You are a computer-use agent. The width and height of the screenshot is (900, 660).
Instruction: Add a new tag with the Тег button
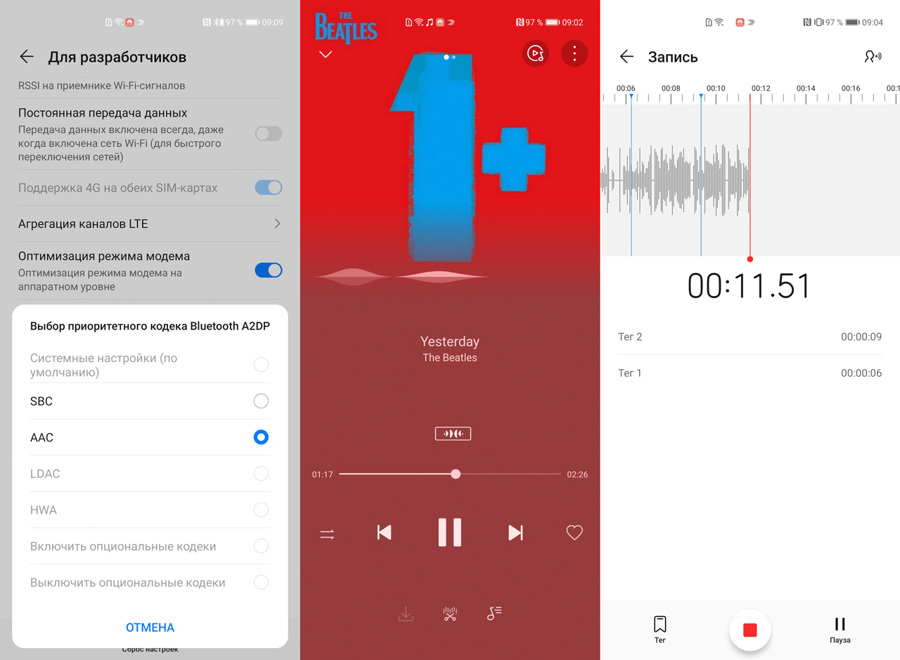tap(660, 629)
